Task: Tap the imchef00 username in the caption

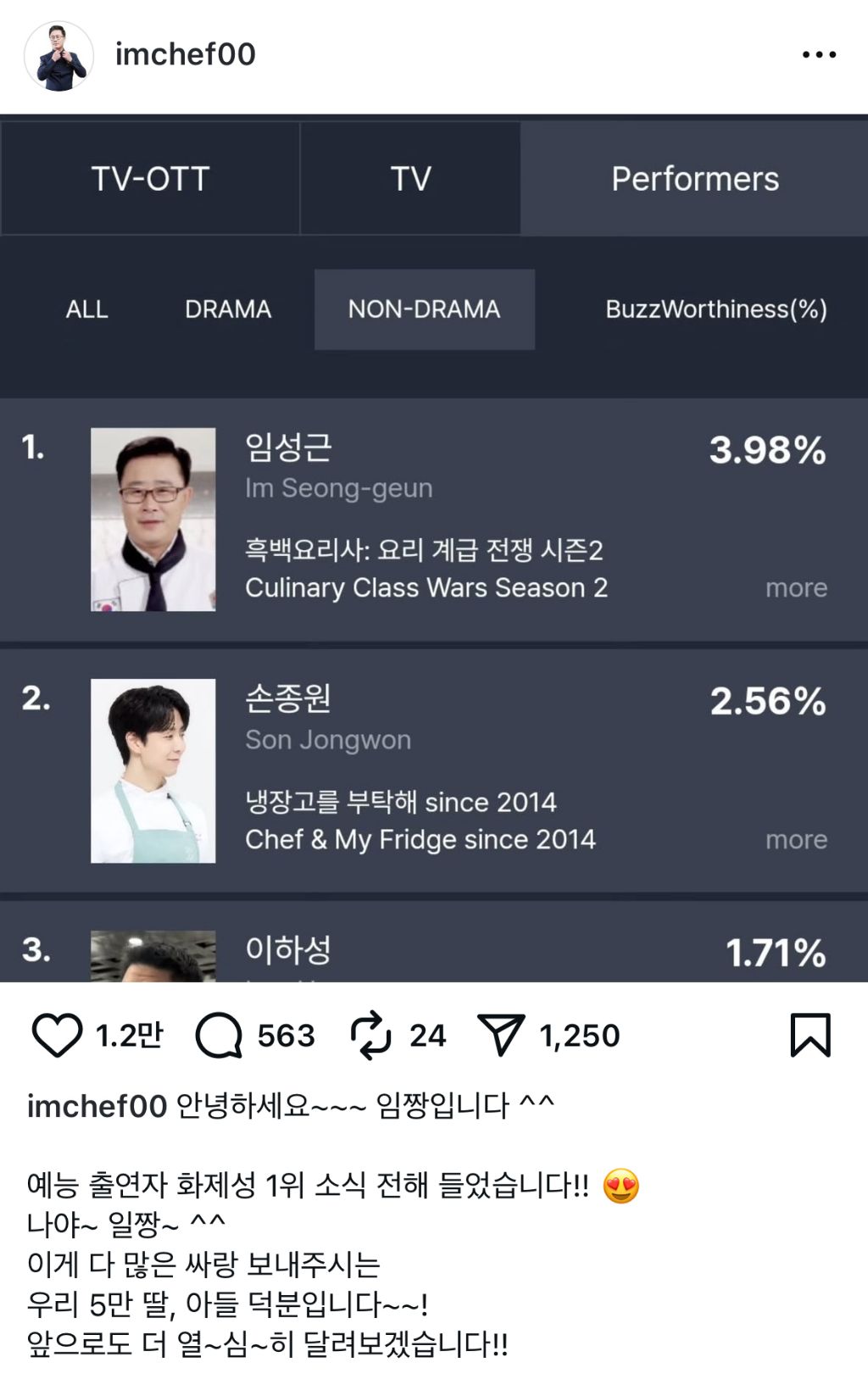Action: pyautogui.click(x=97, y=1106)
